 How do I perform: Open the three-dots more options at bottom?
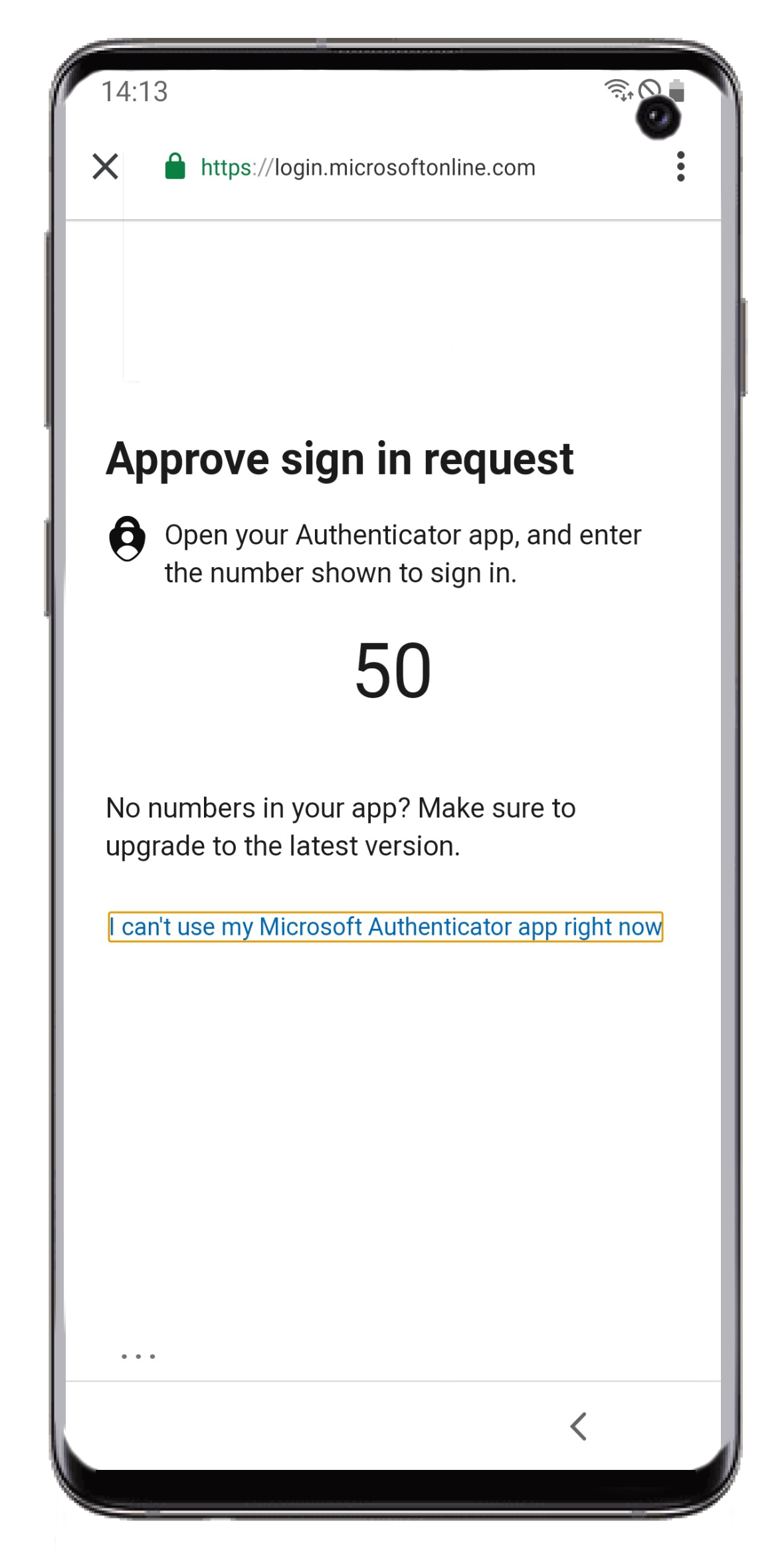138,1356
